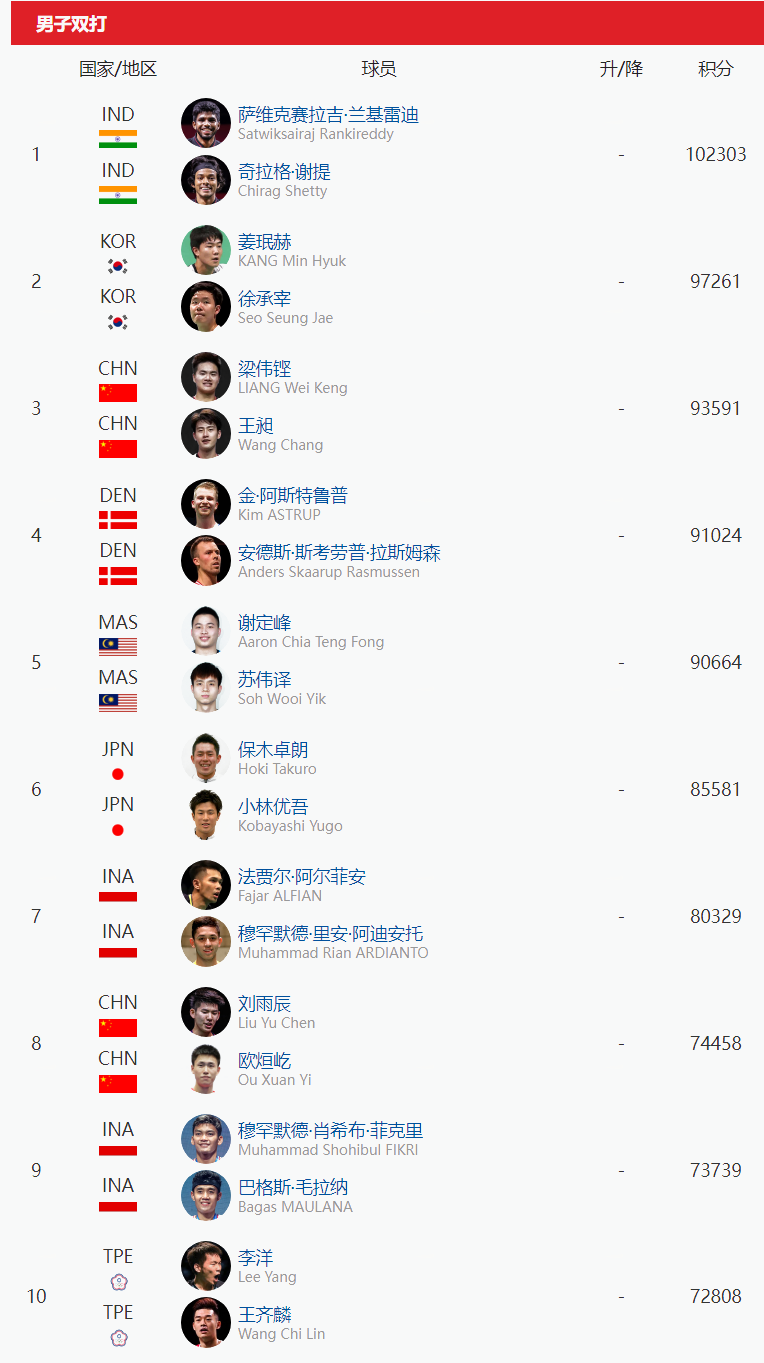View Soh Wooi Yik's profile
Viewport: 764px width, 1363px height.
pos(265,680)
